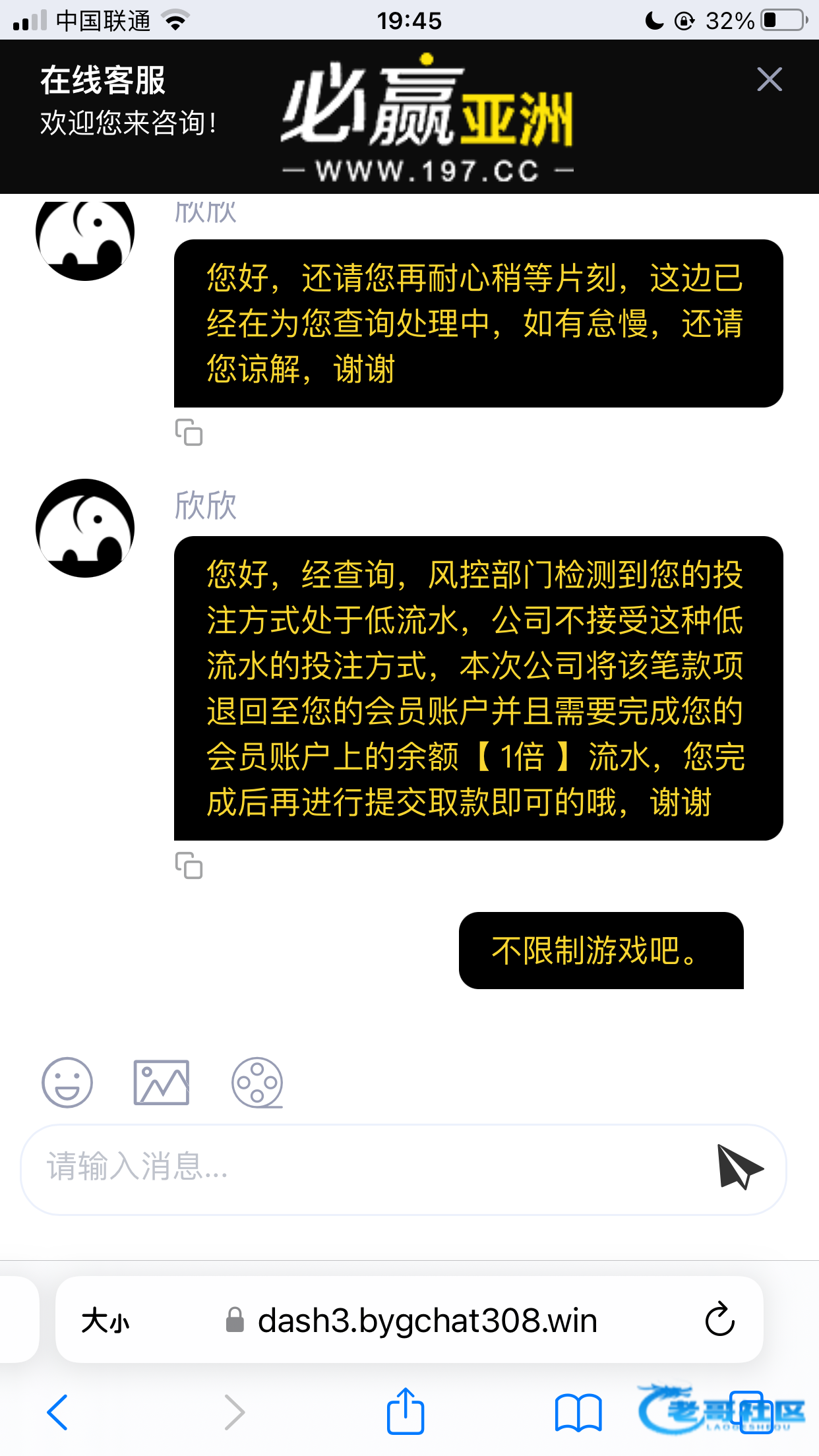The image size is (819, 1456).
Task: Reload the current web page
Action: 719,1319
